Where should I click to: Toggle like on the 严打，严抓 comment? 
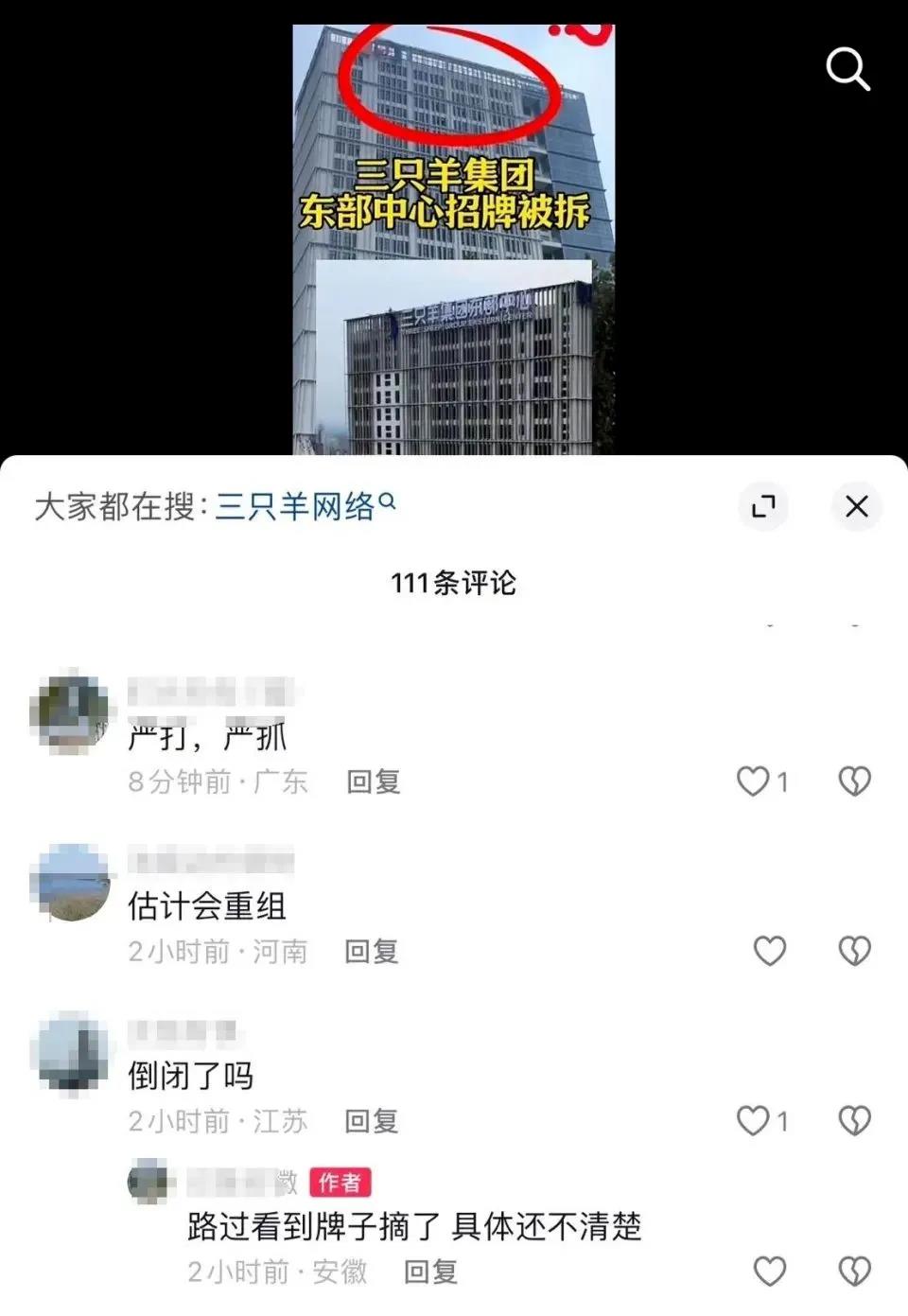coord(754,781)
